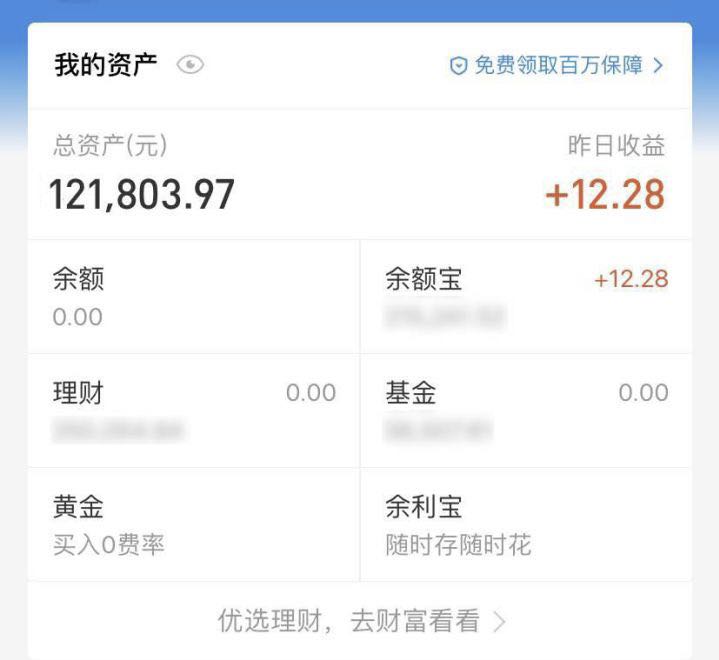The width and height of the screenshot is (719, 660).
Task: Open the 余利宝 tile
Action: click(526, 525)
